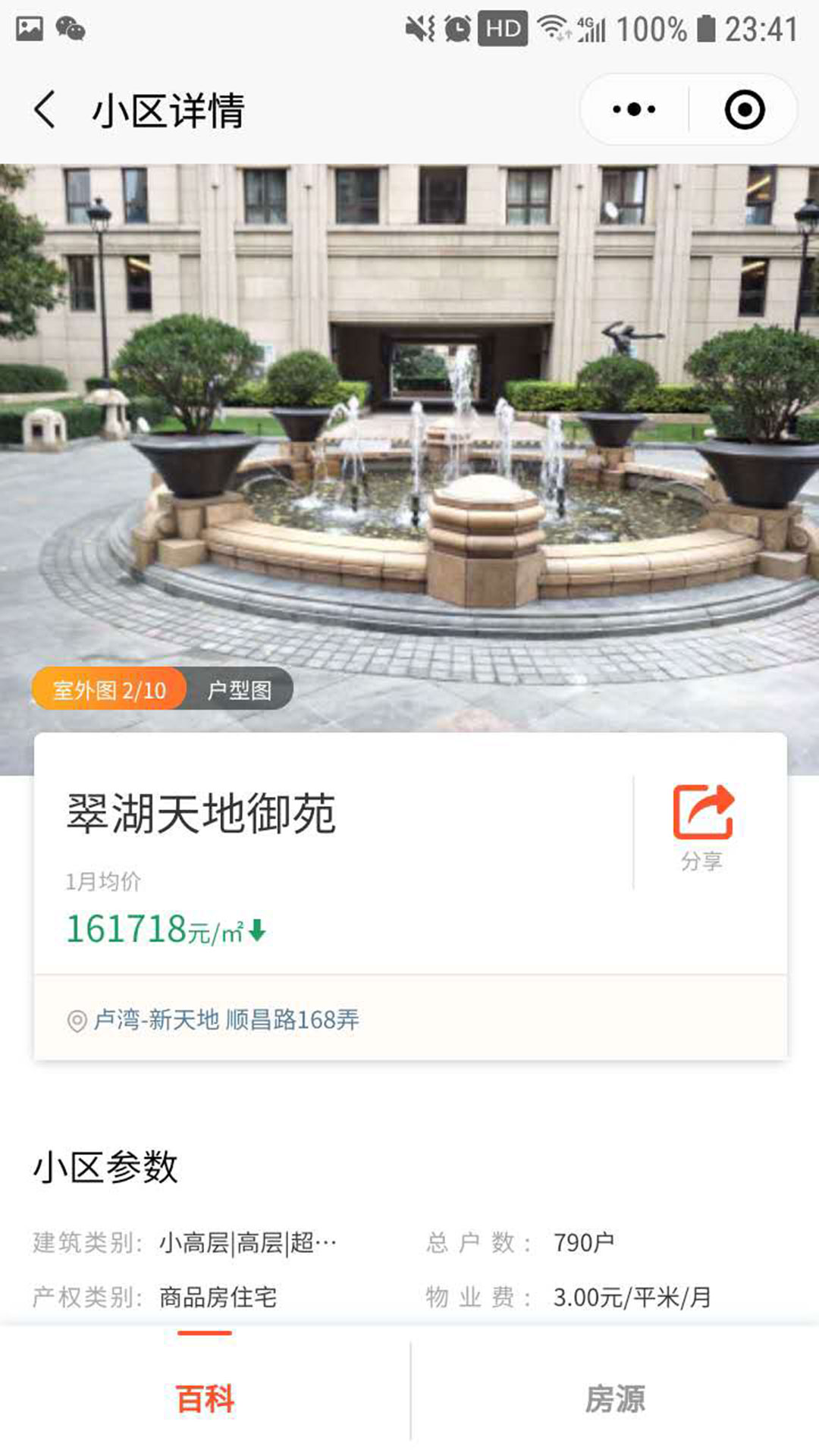Open the mini program overflow menu

(x=634, y=110)
